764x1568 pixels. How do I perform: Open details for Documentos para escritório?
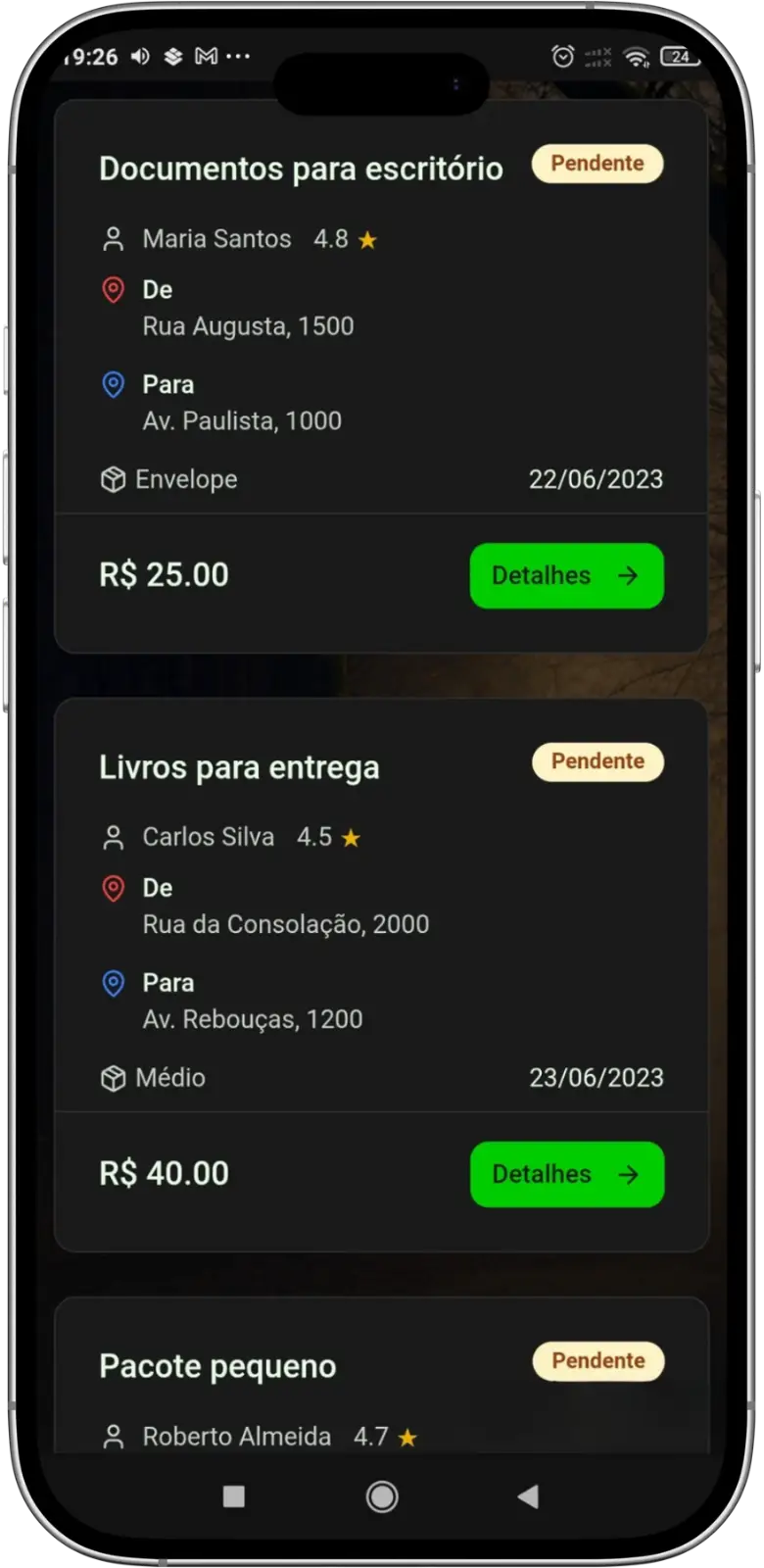[566, 575]
